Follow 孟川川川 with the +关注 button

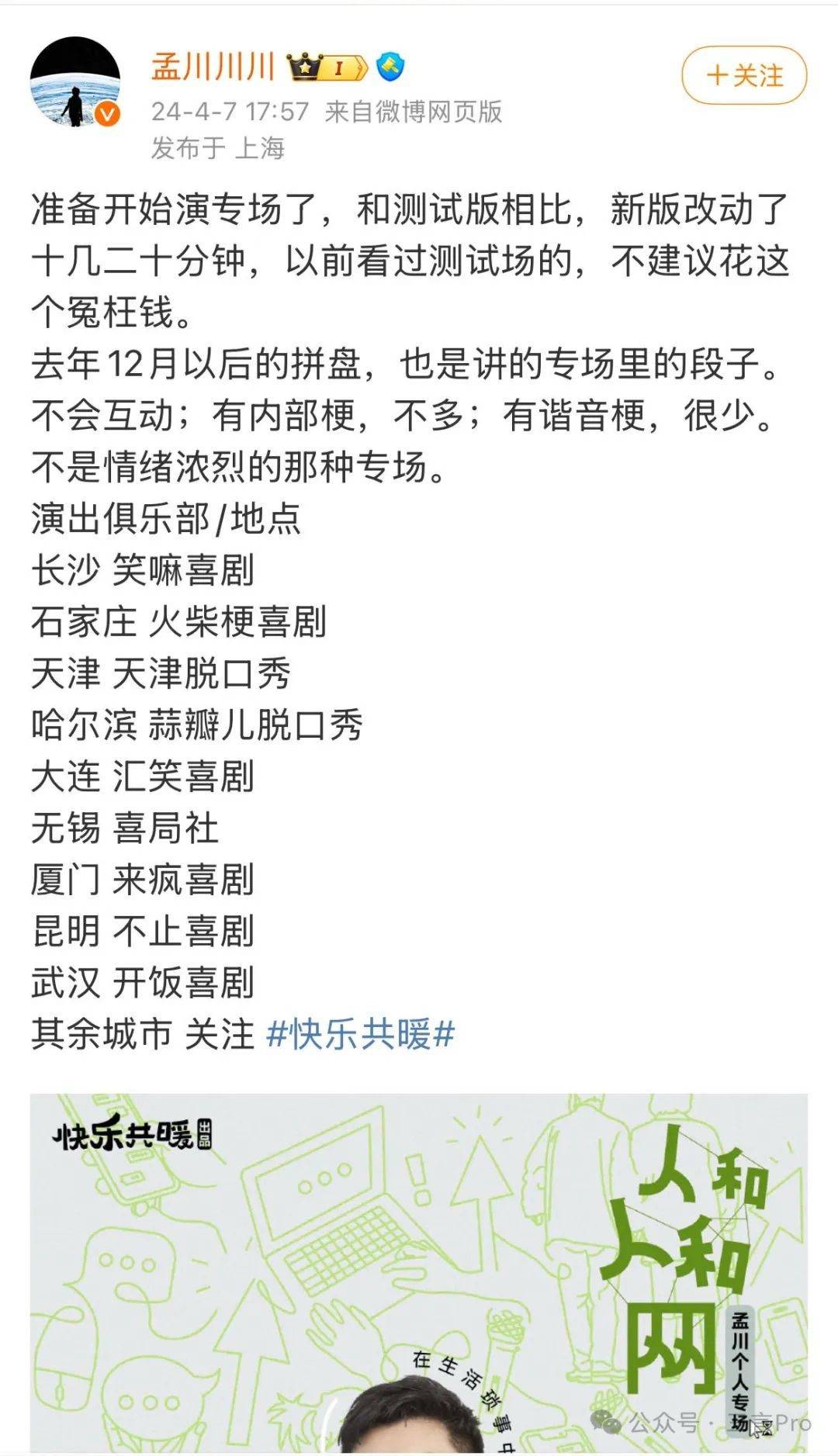[x=744, y=76]
